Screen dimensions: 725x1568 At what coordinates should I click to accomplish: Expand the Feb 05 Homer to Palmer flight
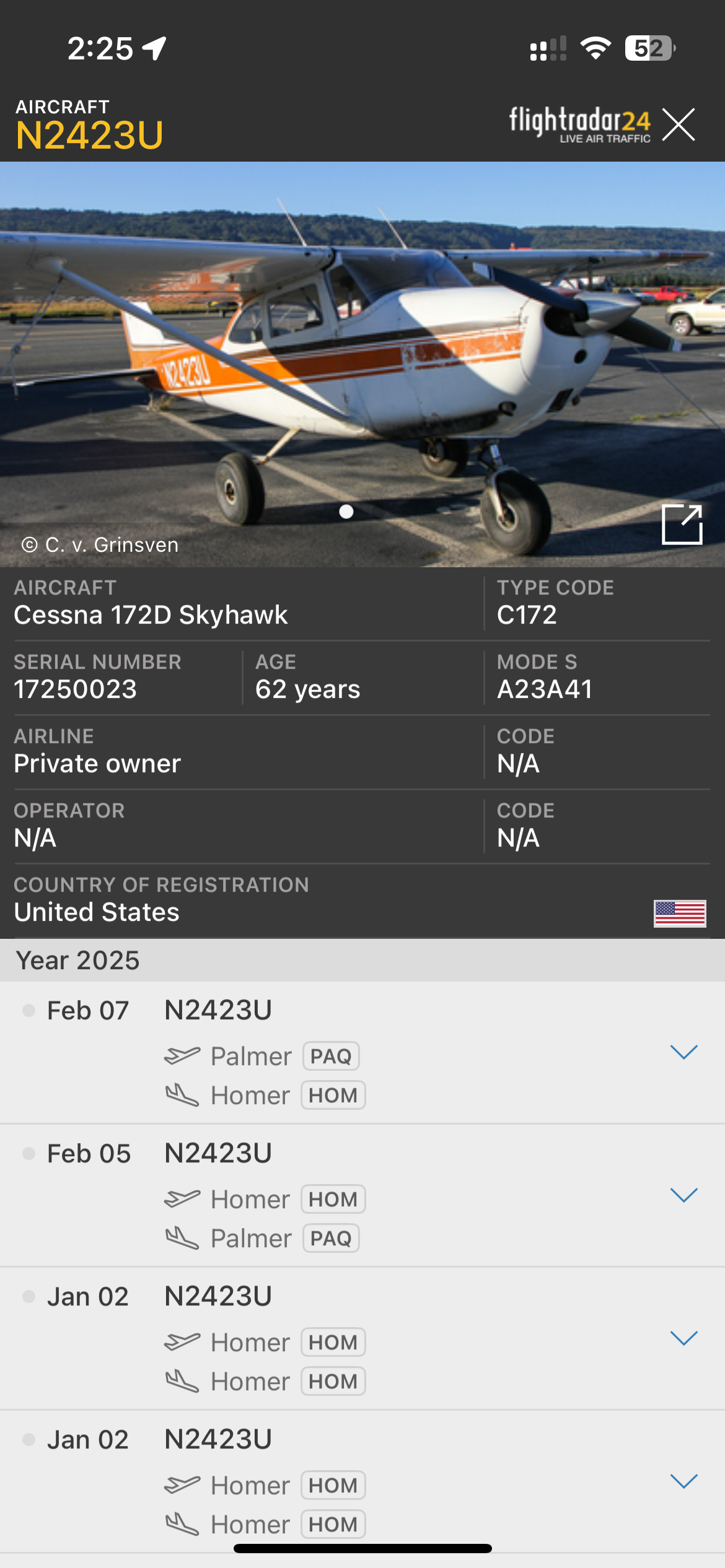pyautogui.click(x=684, y=1195)
